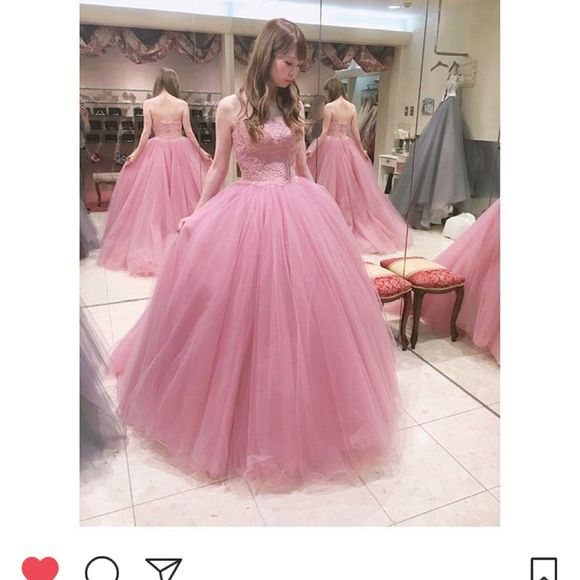
Task: Share the post via the paper plane icon
Action: coord(163,569)
